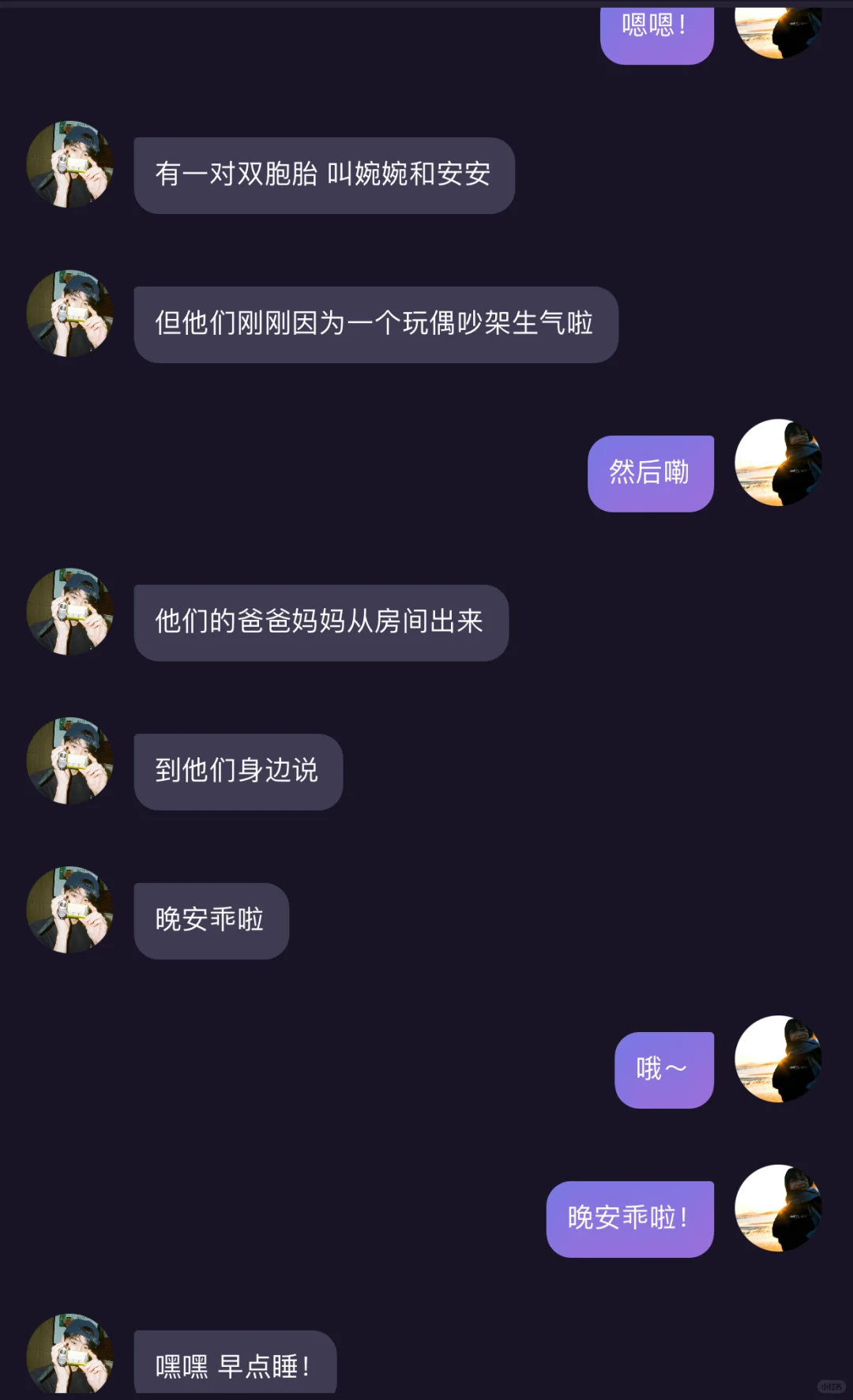Tap my avatar next to 晚安乖啦!

pyautogui.click(x=778, y=1208)
